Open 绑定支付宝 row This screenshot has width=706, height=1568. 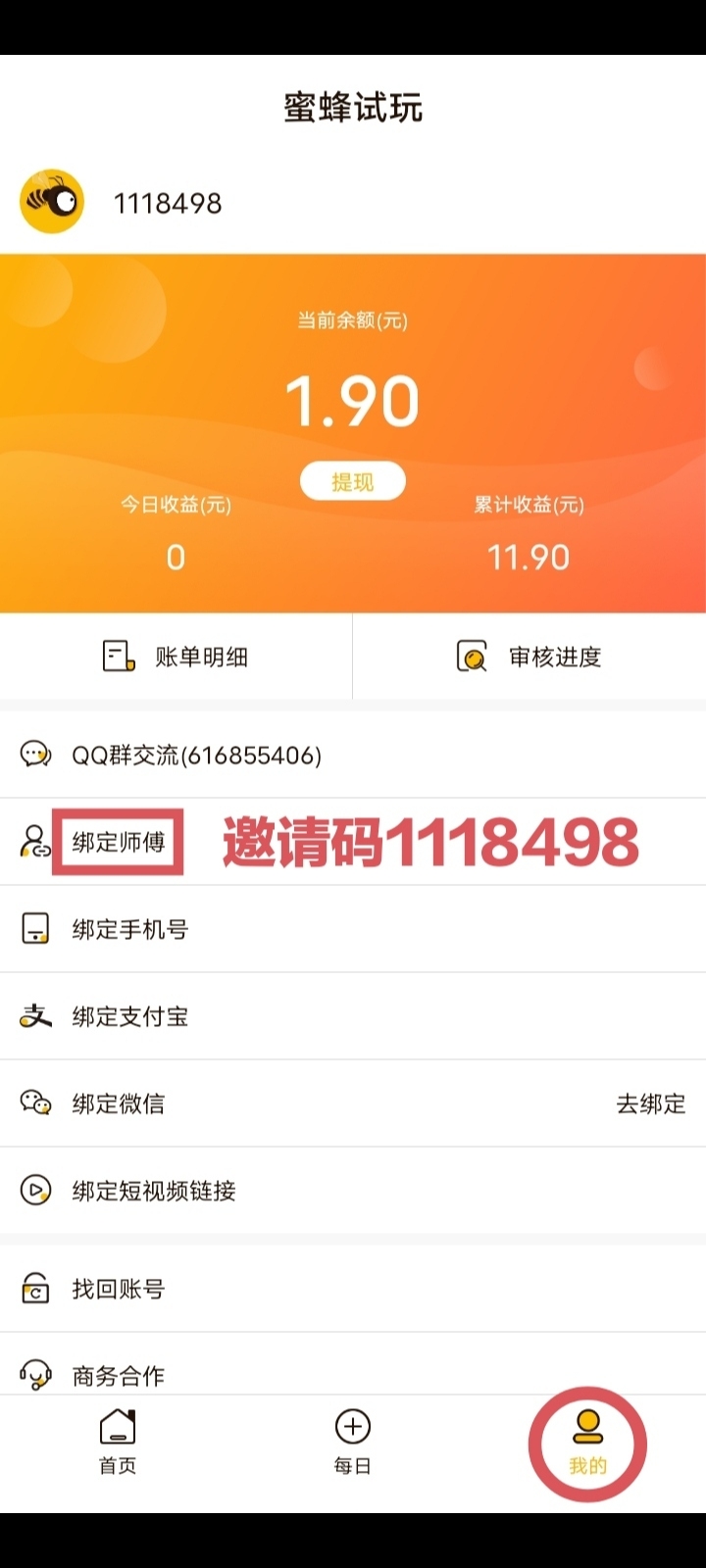[x=353, y=1016]
